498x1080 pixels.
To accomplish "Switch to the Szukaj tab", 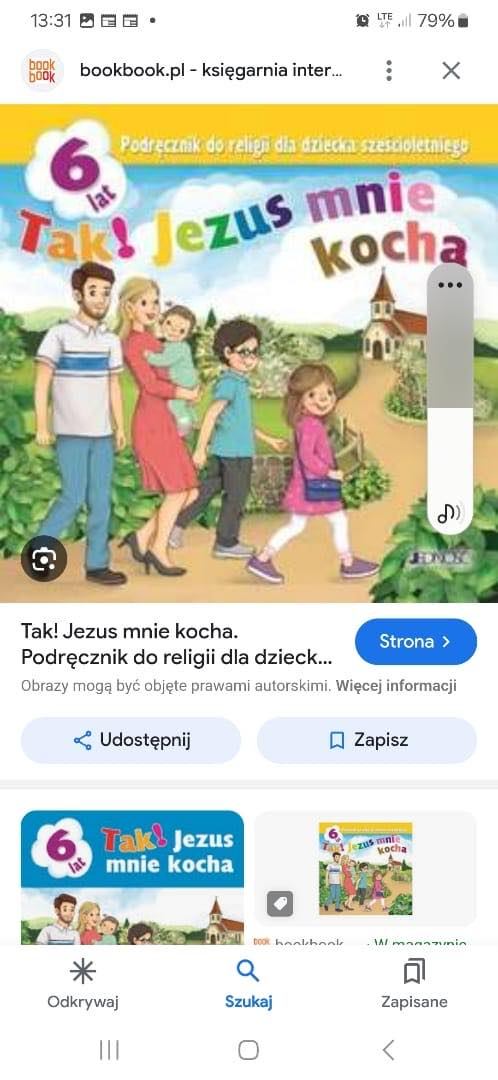I will click(249, 985).
